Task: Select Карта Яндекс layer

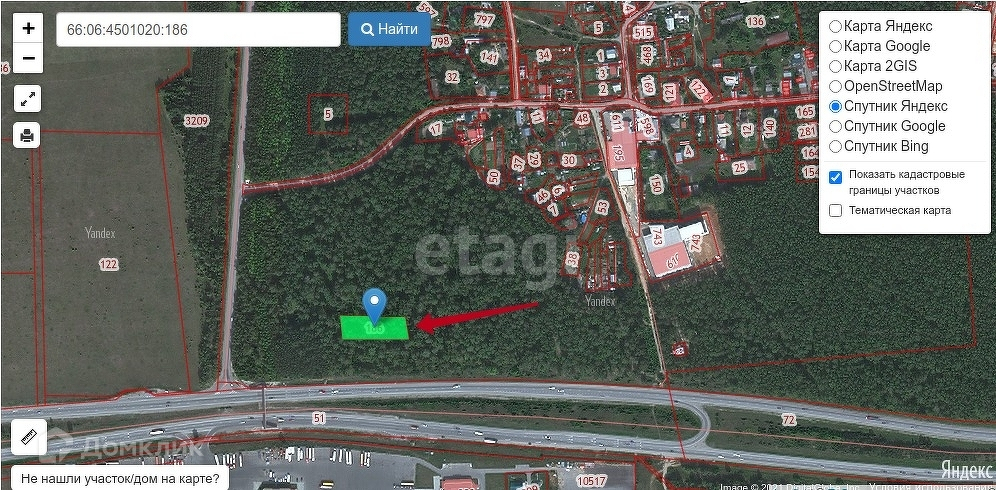Action: 835,26
